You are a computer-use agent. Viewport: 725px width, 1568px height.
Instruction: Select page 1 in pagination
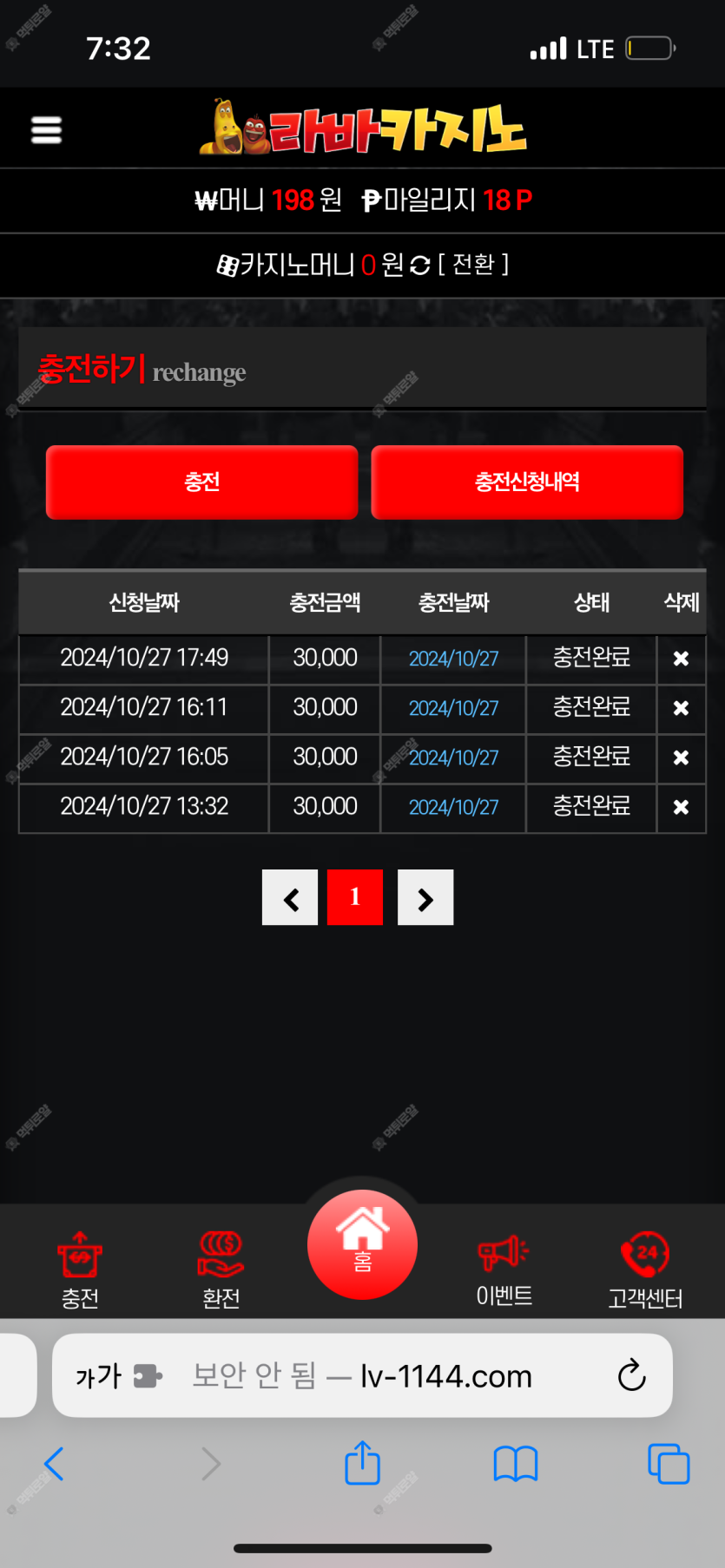click(355, 897)
